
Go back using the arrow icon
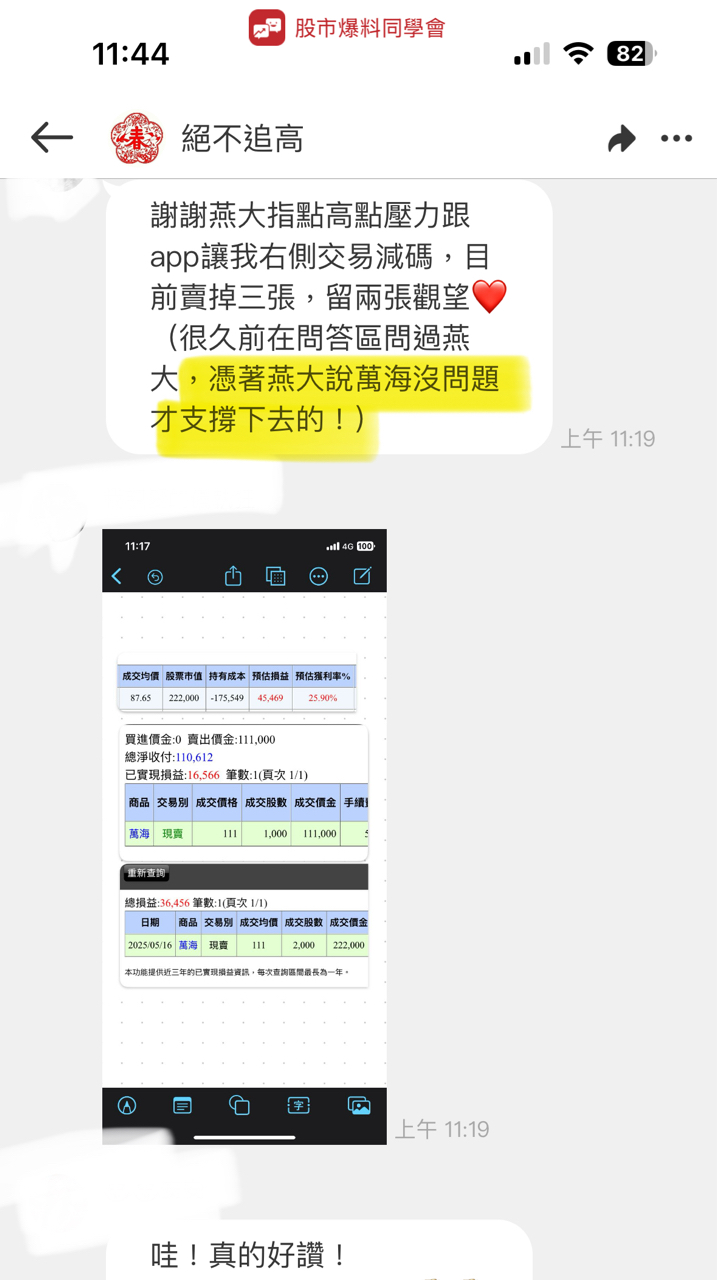pos(52,137)
